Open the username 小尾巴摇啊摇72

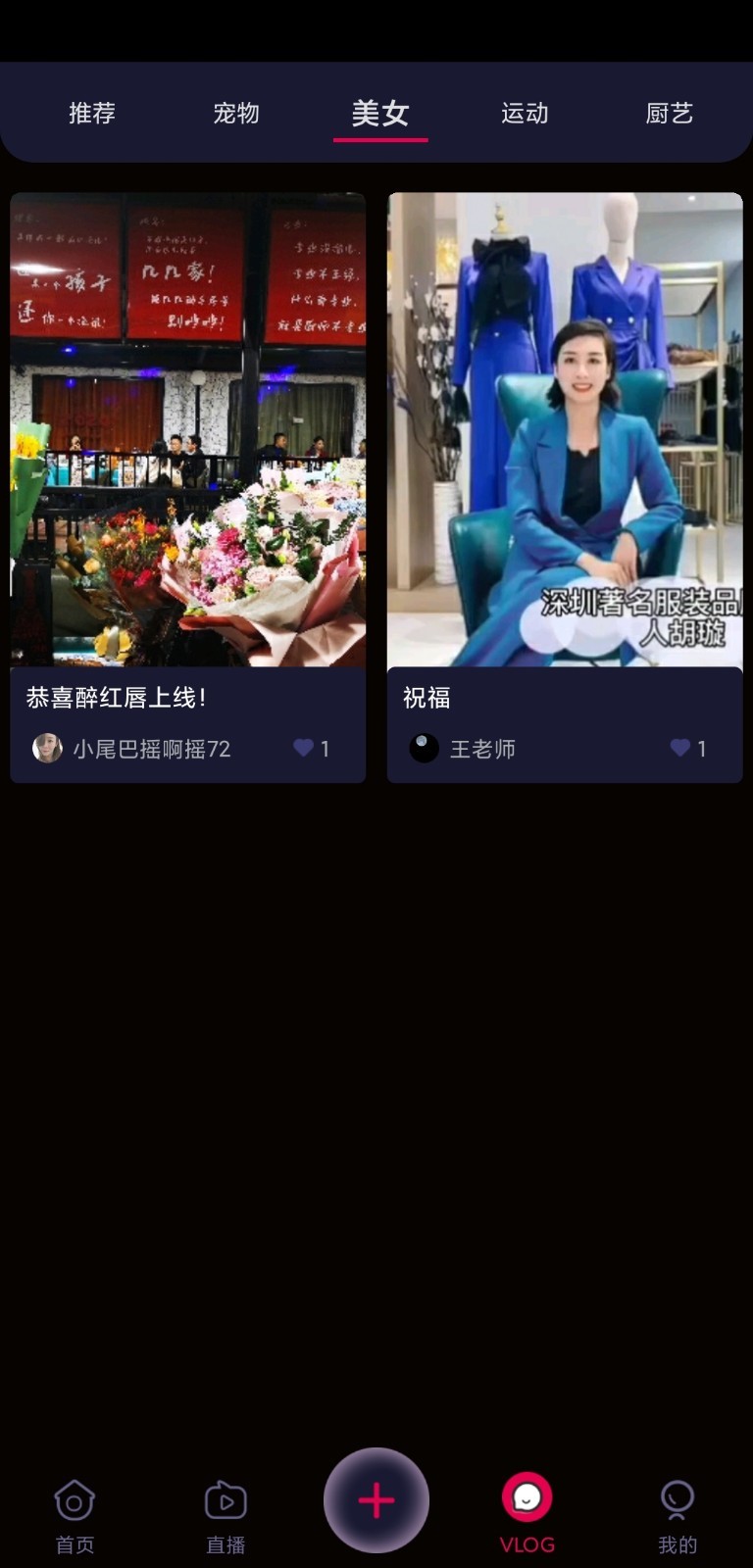coord(149,749)
